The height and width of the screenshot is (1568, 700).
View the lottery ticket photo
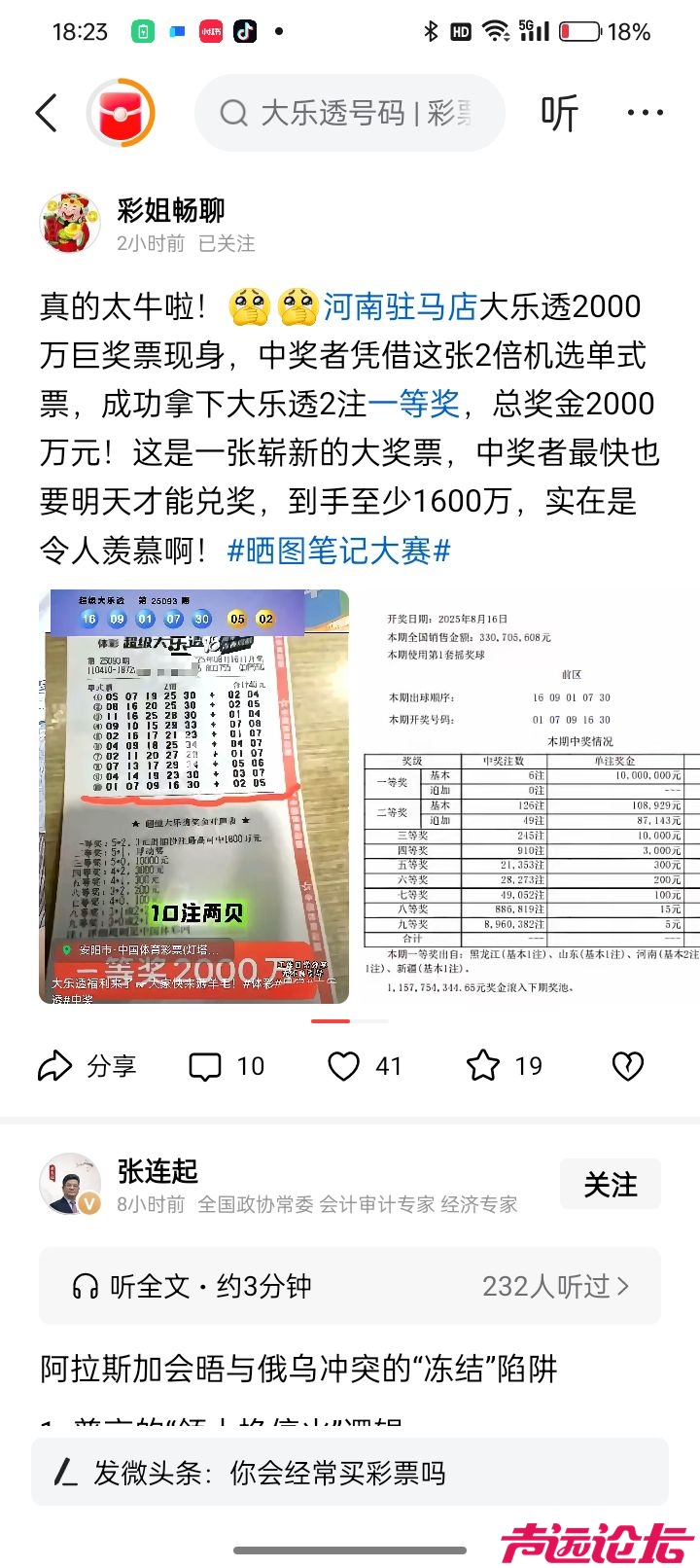point(194,797)
